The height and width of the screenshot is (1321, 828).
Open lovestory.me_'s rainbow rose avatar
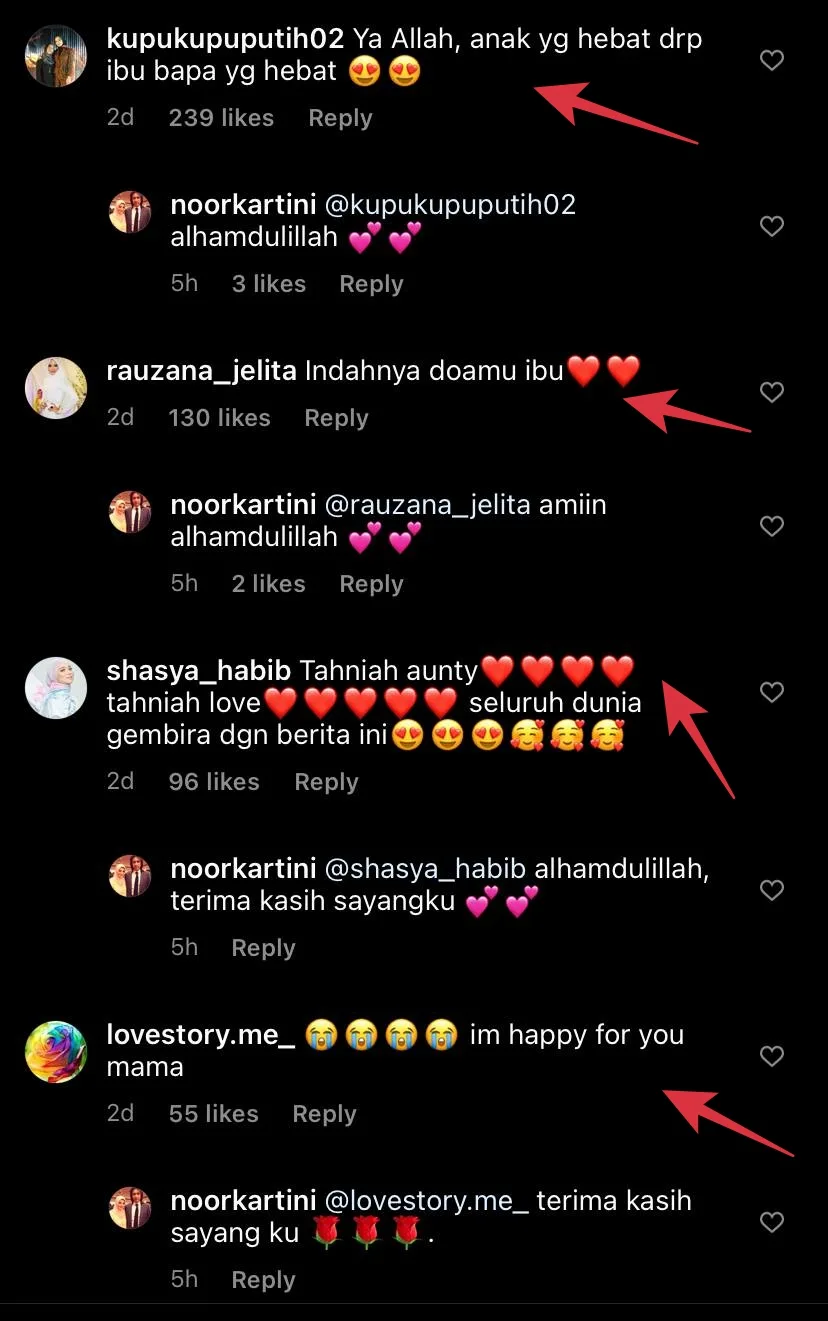56,1052
